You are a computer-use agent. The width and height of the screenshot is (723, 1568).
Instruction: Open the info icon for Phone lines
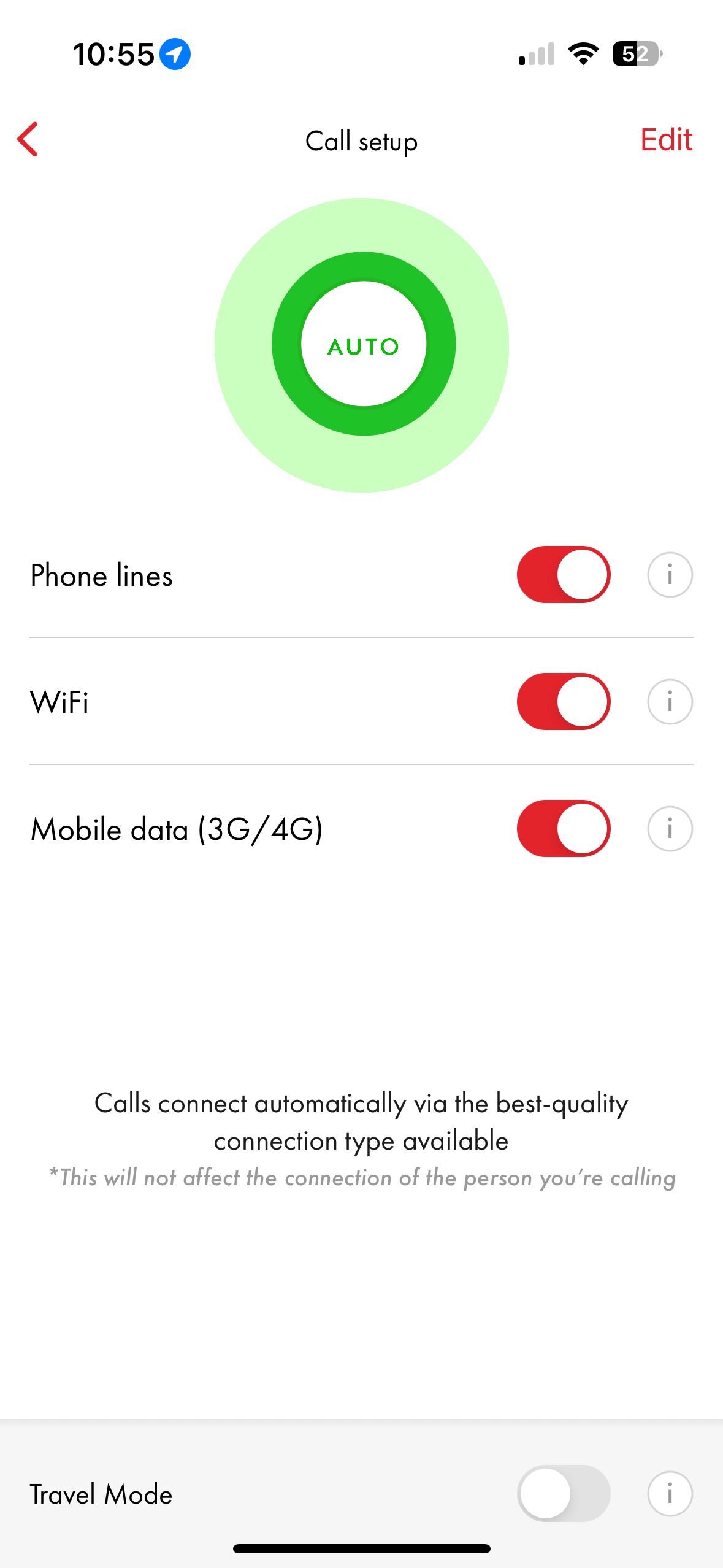point(670,575)
